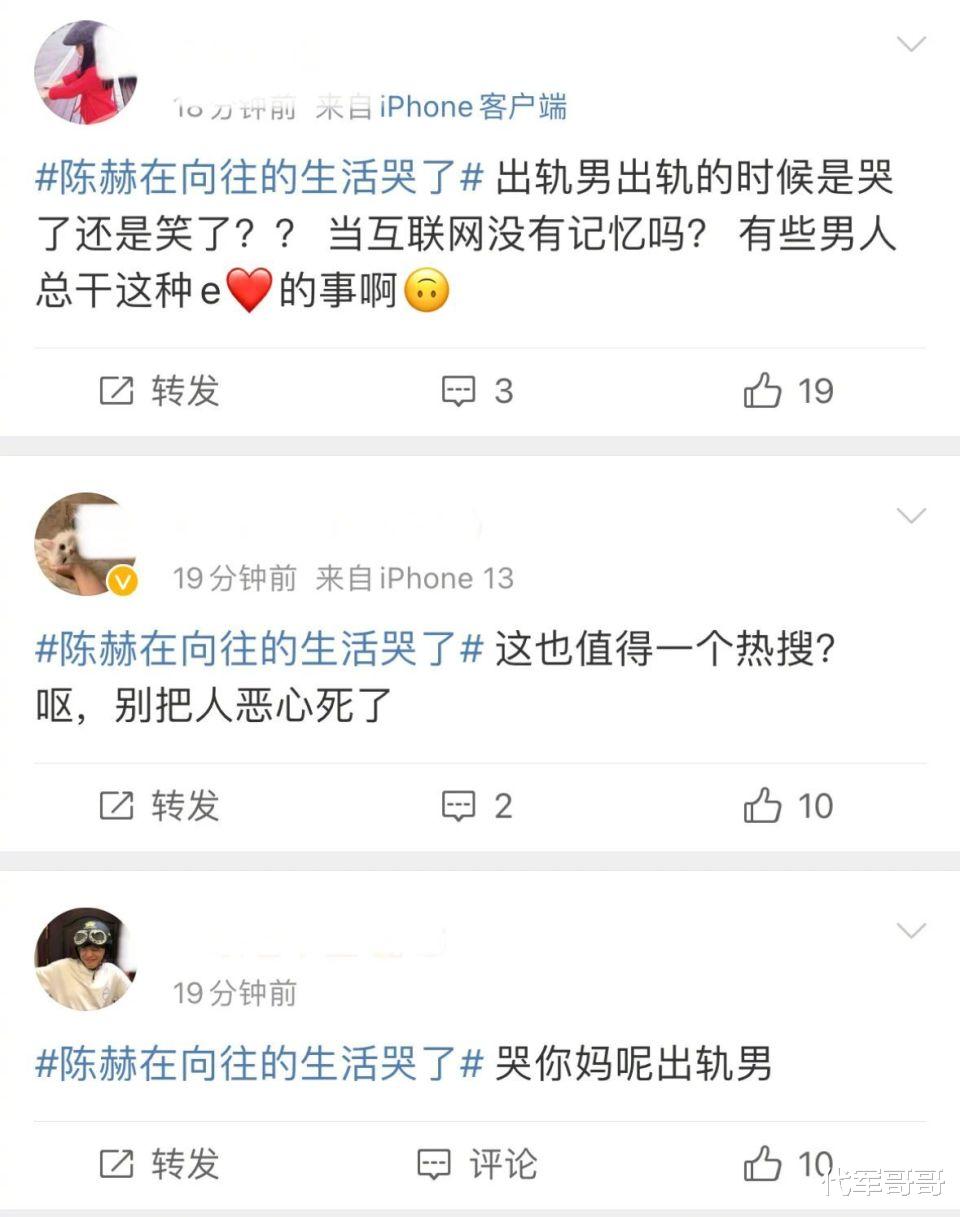Viewport: 960px width, 1217px height.
Task: Click the repost icon on the second post
Action: click(120, 805)
